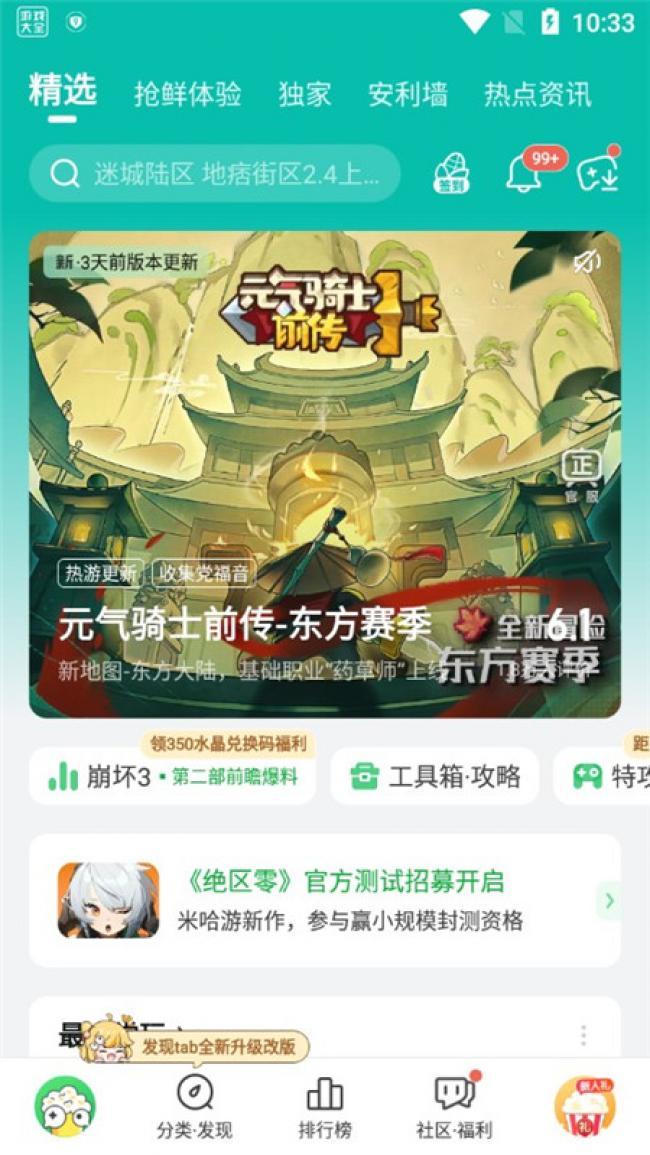Go to the 社区·福利 tab
This screenshot has width=650, height=1155.
pos(454,1107)
